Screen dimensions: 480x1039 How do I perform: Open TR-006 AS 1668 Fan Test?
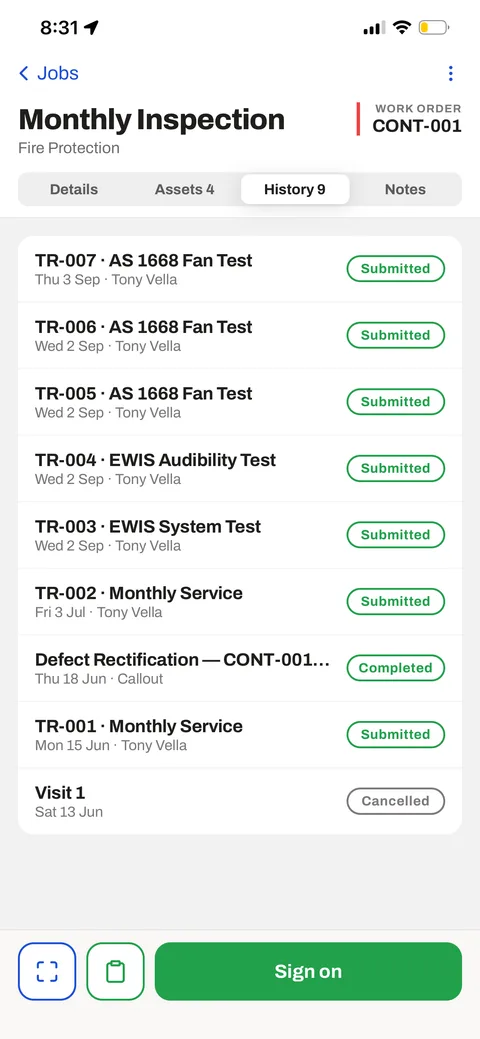tap(240, 335)
